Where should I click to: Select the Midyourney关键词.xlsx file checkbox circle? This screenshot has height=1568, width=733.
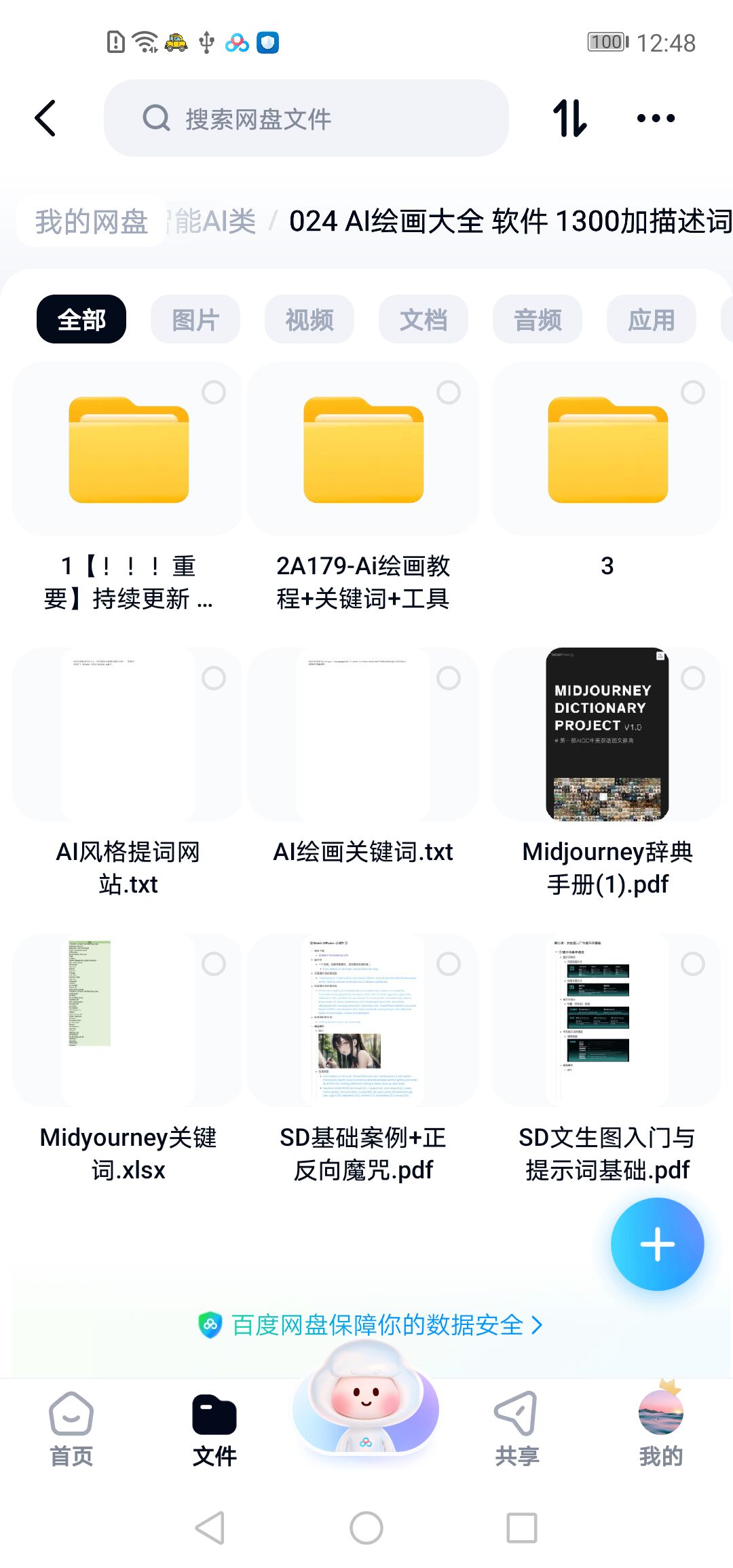[x=214, y=964]
